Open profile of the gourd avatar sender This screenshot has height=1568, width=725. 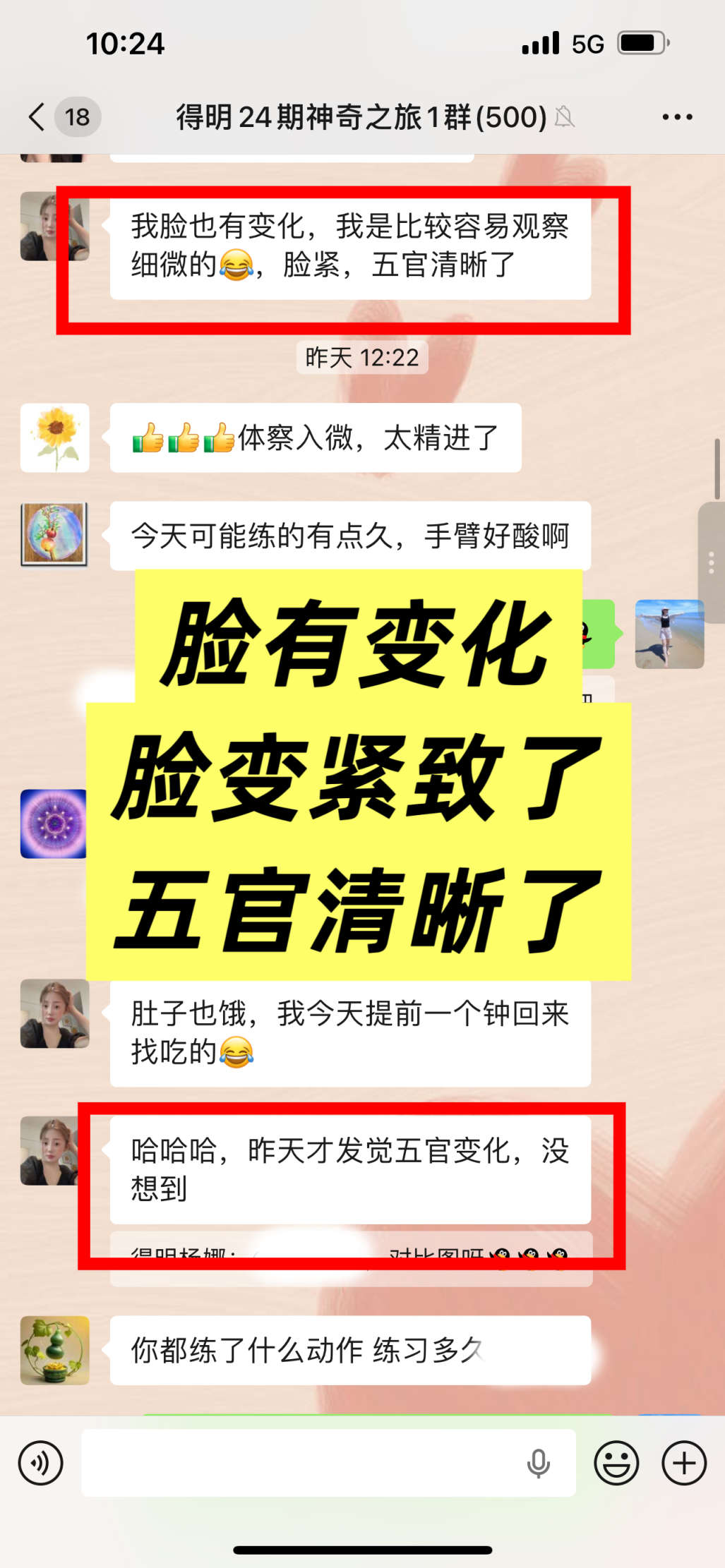point(55,1350)
